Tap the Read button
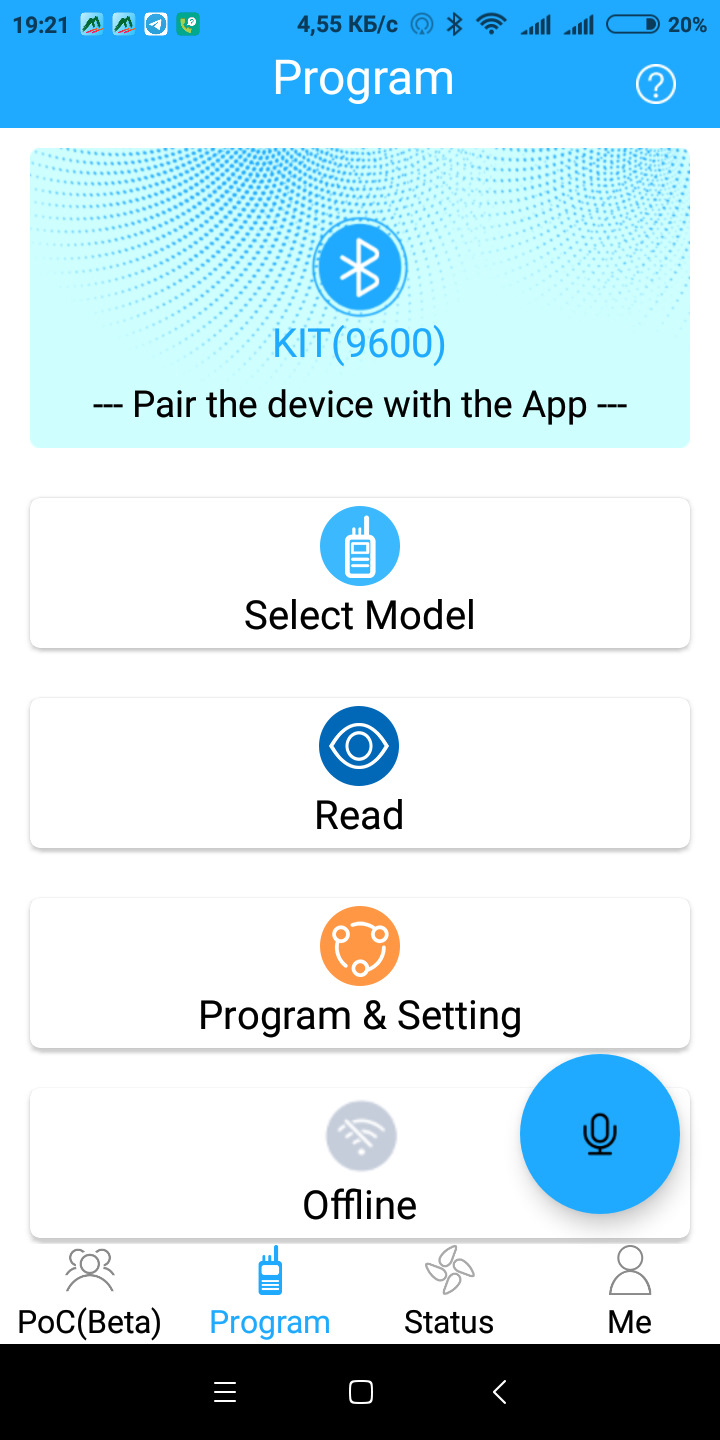 (360, 773)
